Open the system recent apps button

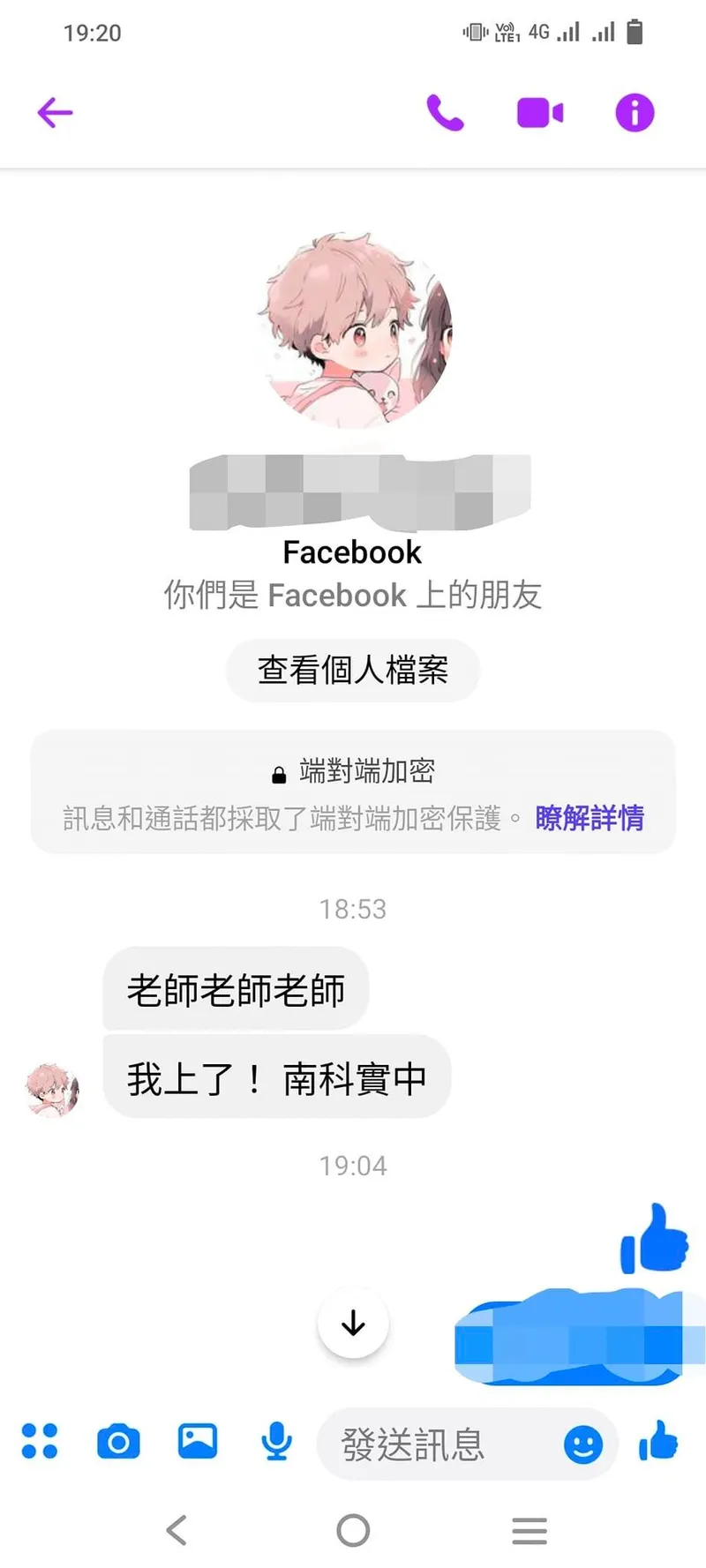(x=529, y=1530)
